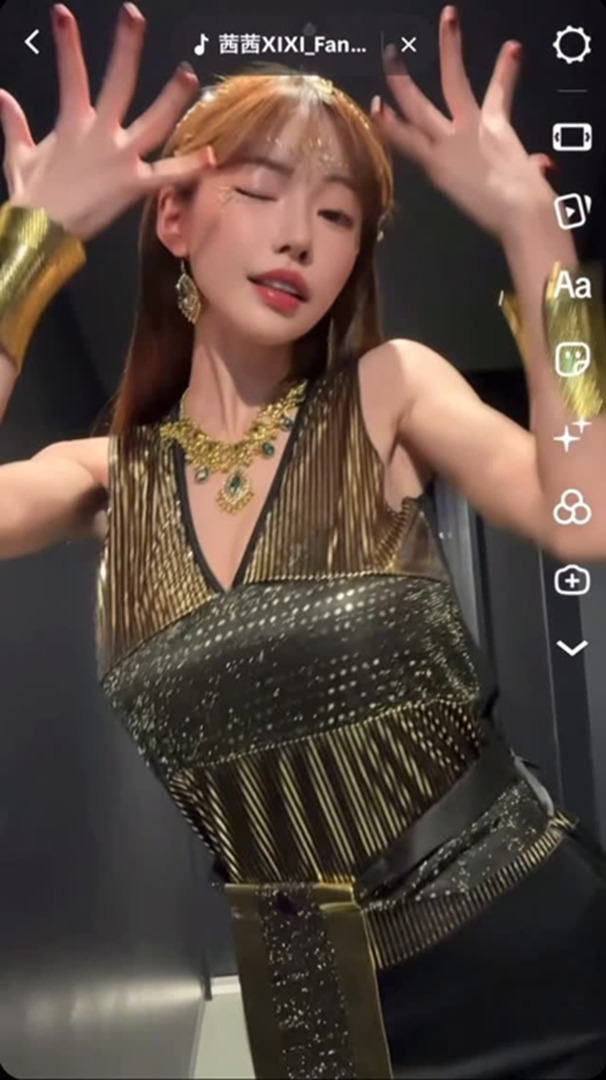
Task: Expand more tools with the down chevron
Action: (572, 649)
